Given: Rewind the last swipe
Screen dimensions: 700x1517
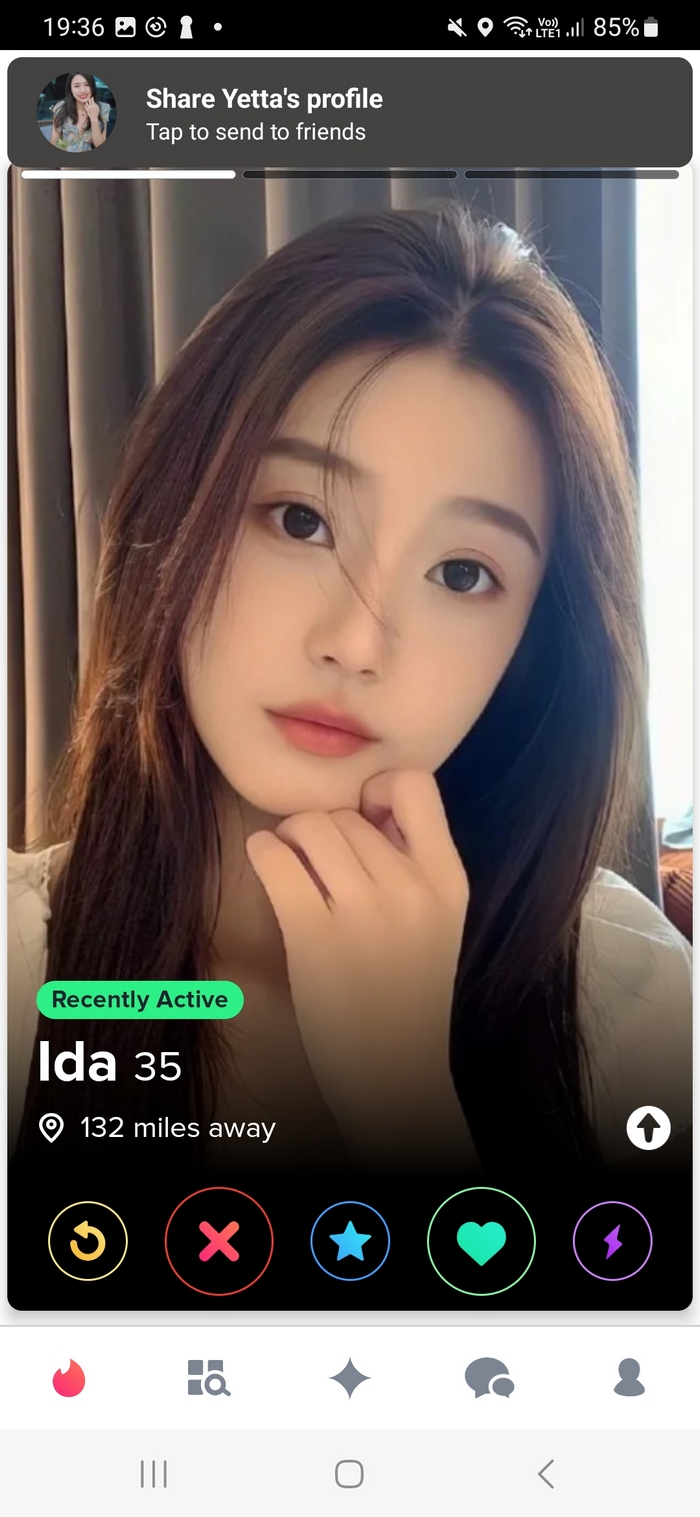Looking at the screenshot, I should tap(88, 1241).
